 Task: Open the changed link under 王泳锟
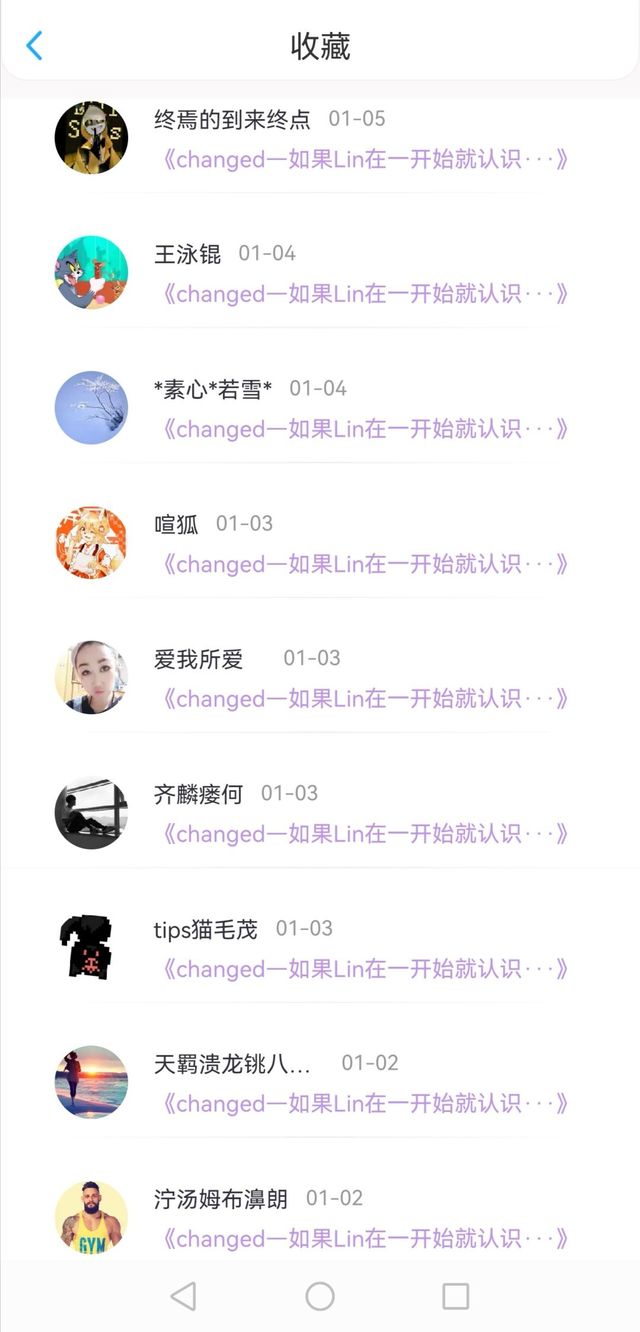(364, 294)
